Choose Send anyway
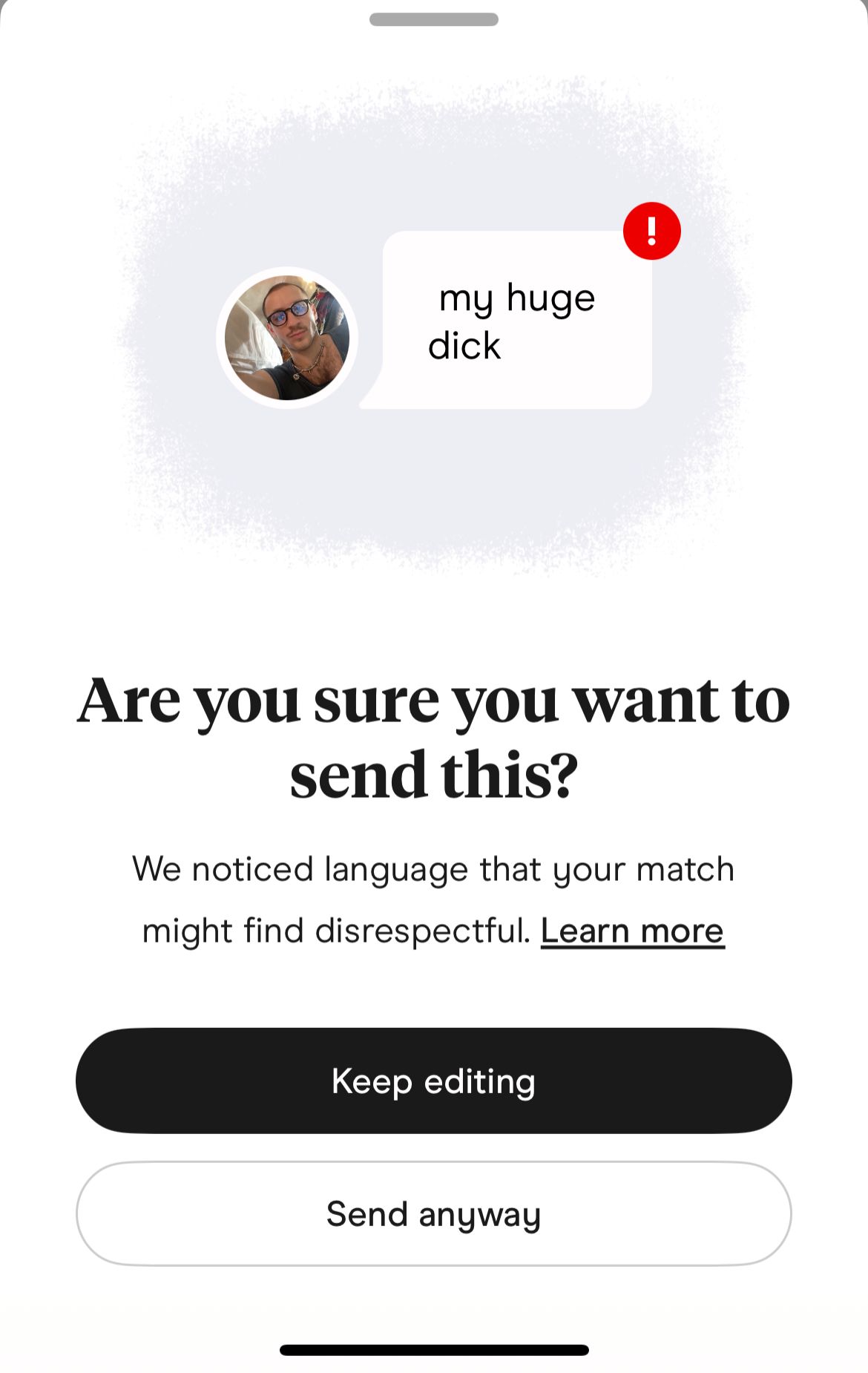 click(433, 1214)
